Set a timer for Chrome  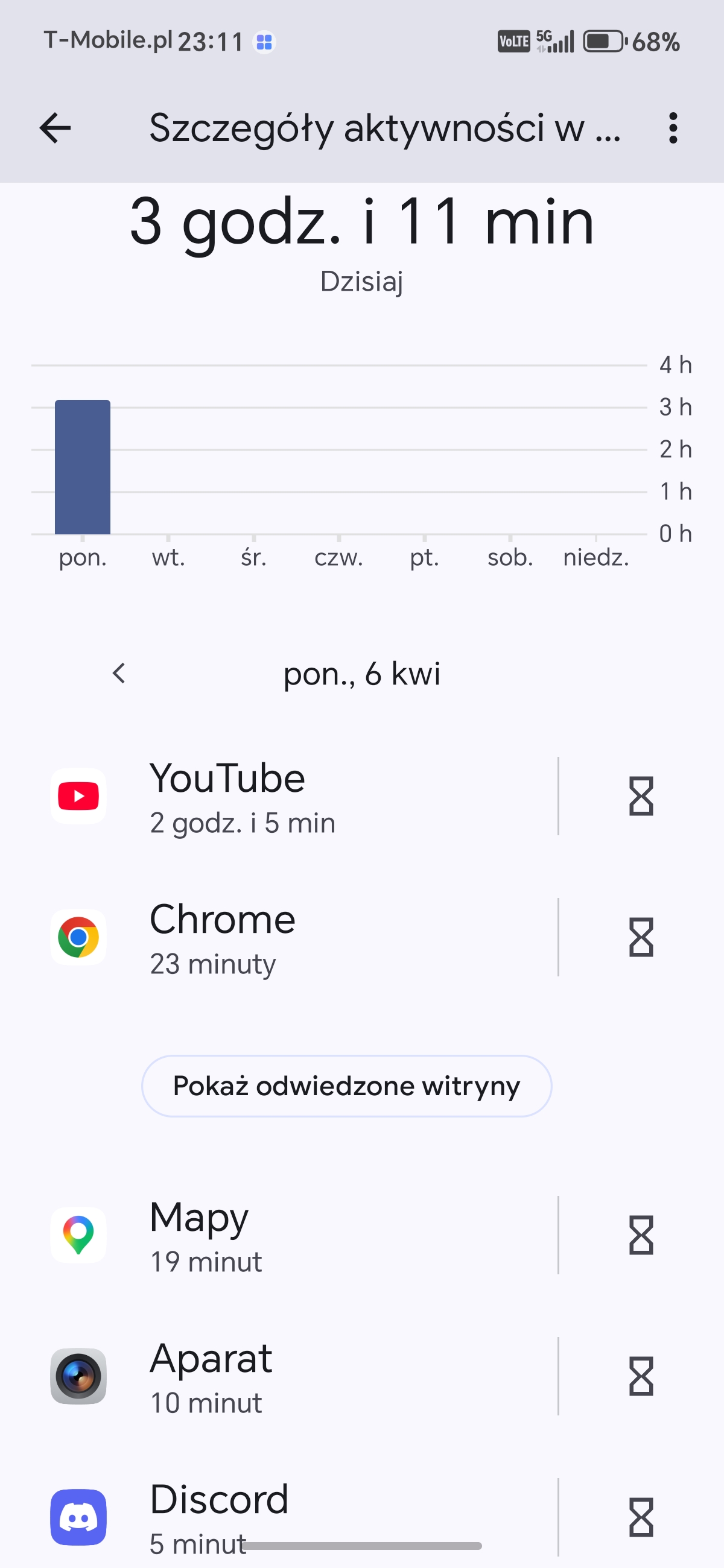[641, 937]
